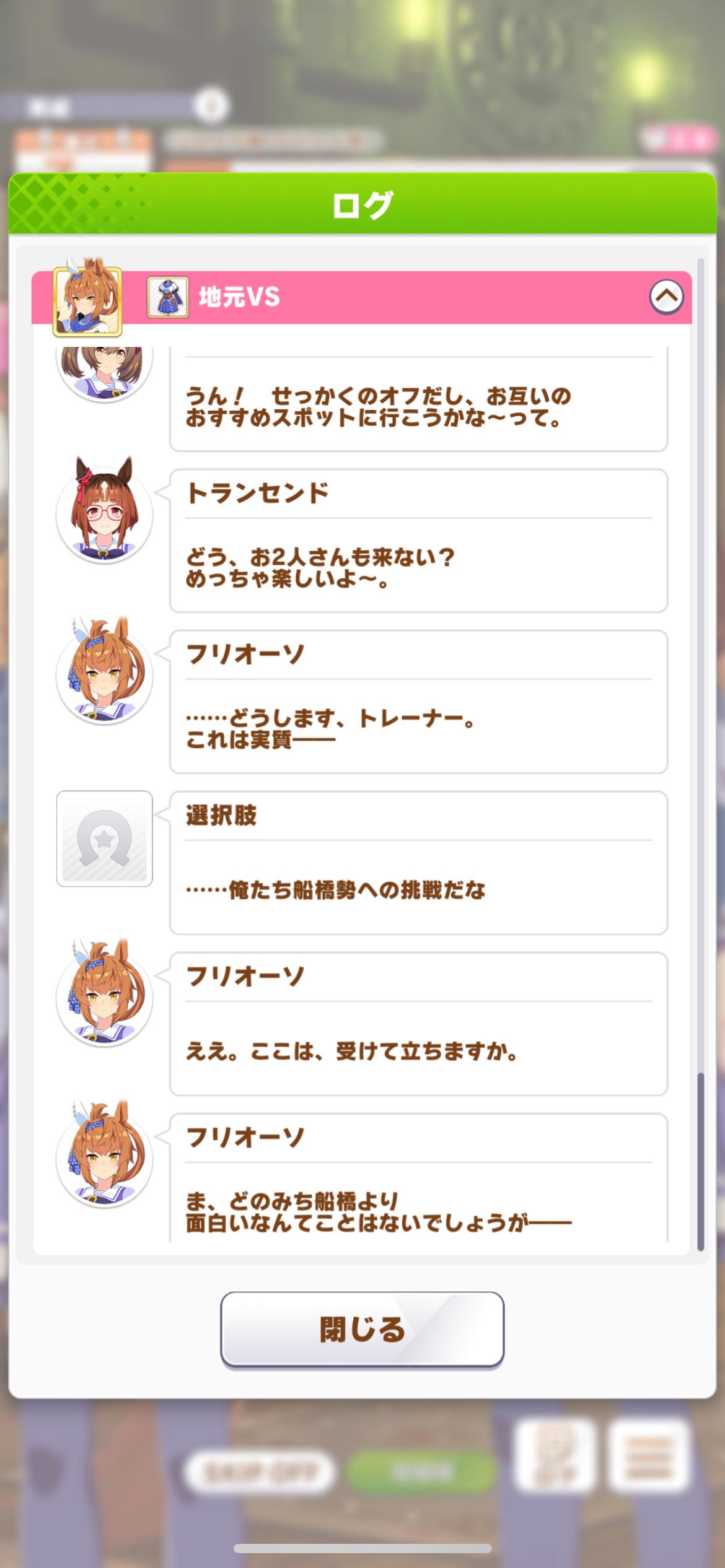Close the log with 閉じる
The height and width of the screenshot is (1568, 725).
coord(362,1330)
